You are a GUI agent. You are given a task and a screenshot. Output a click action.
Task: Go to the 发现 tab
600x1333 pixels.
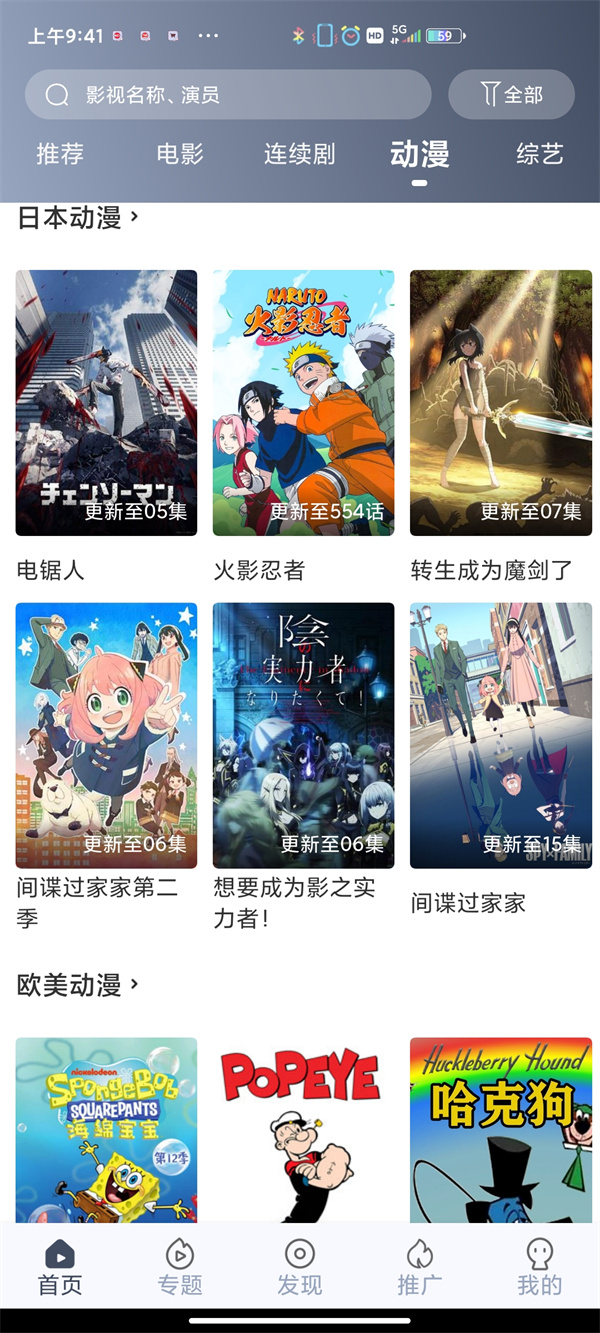300,1266
